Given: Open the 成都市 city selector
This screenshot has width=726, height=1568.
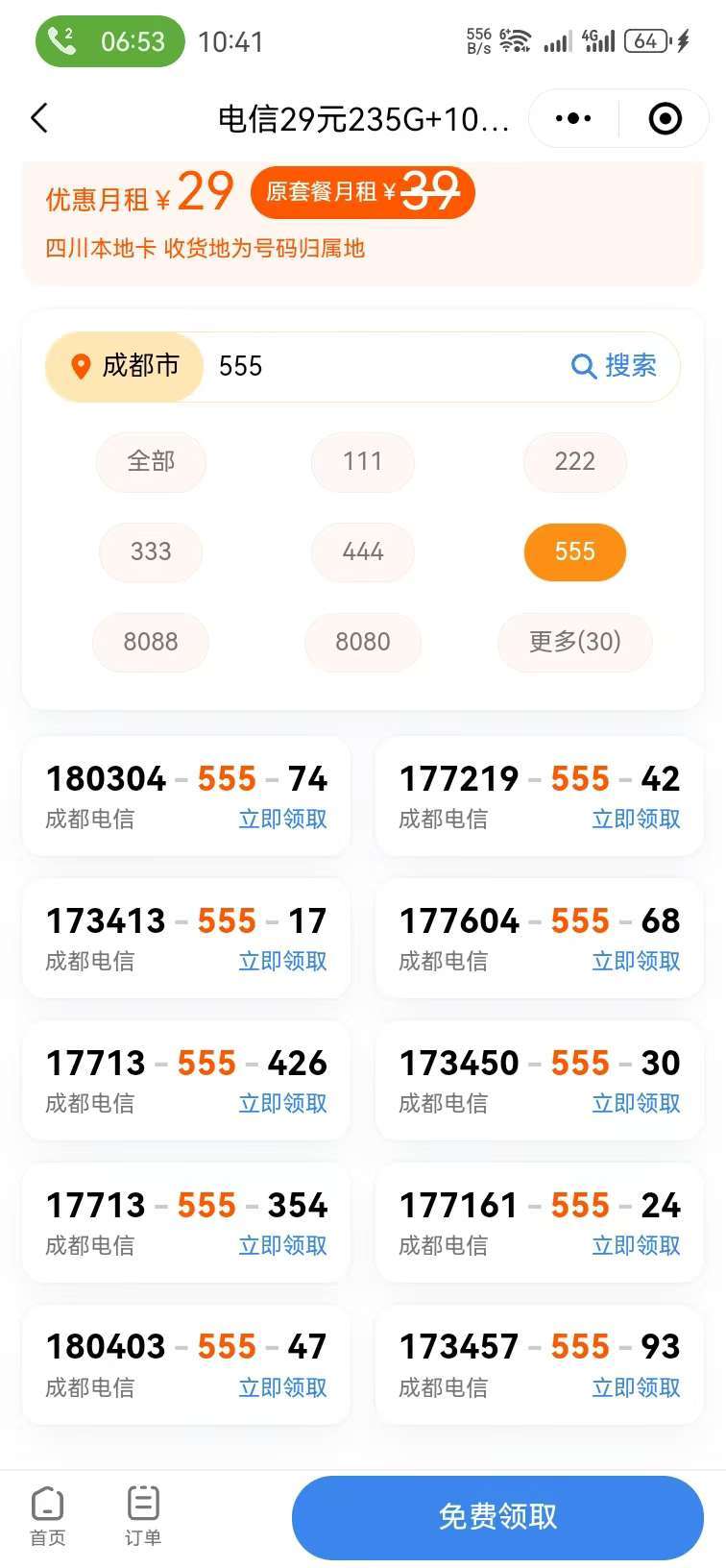Looking at the screenshot, I should 125,366.
